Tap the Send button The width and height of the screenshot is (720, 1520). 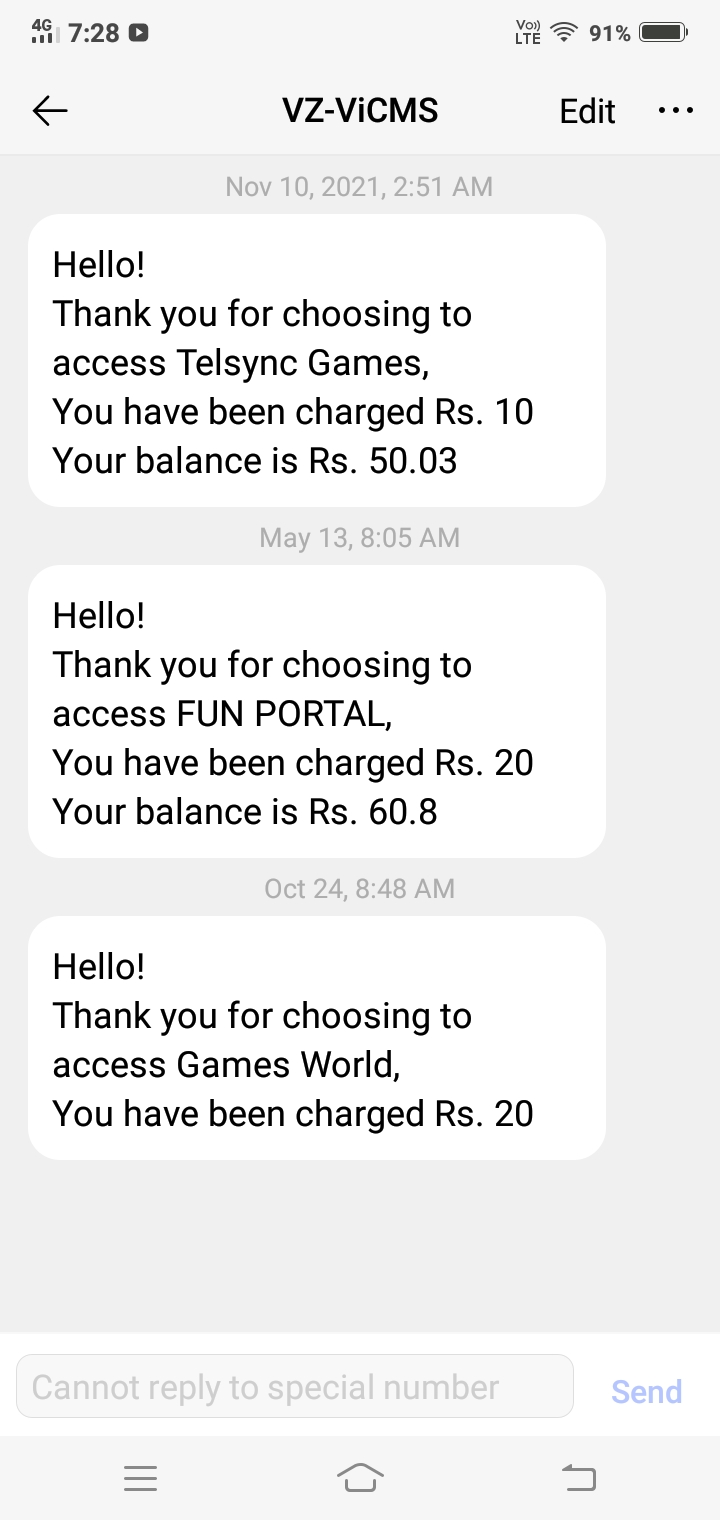pyautogui.click(x=646, y=1391)
